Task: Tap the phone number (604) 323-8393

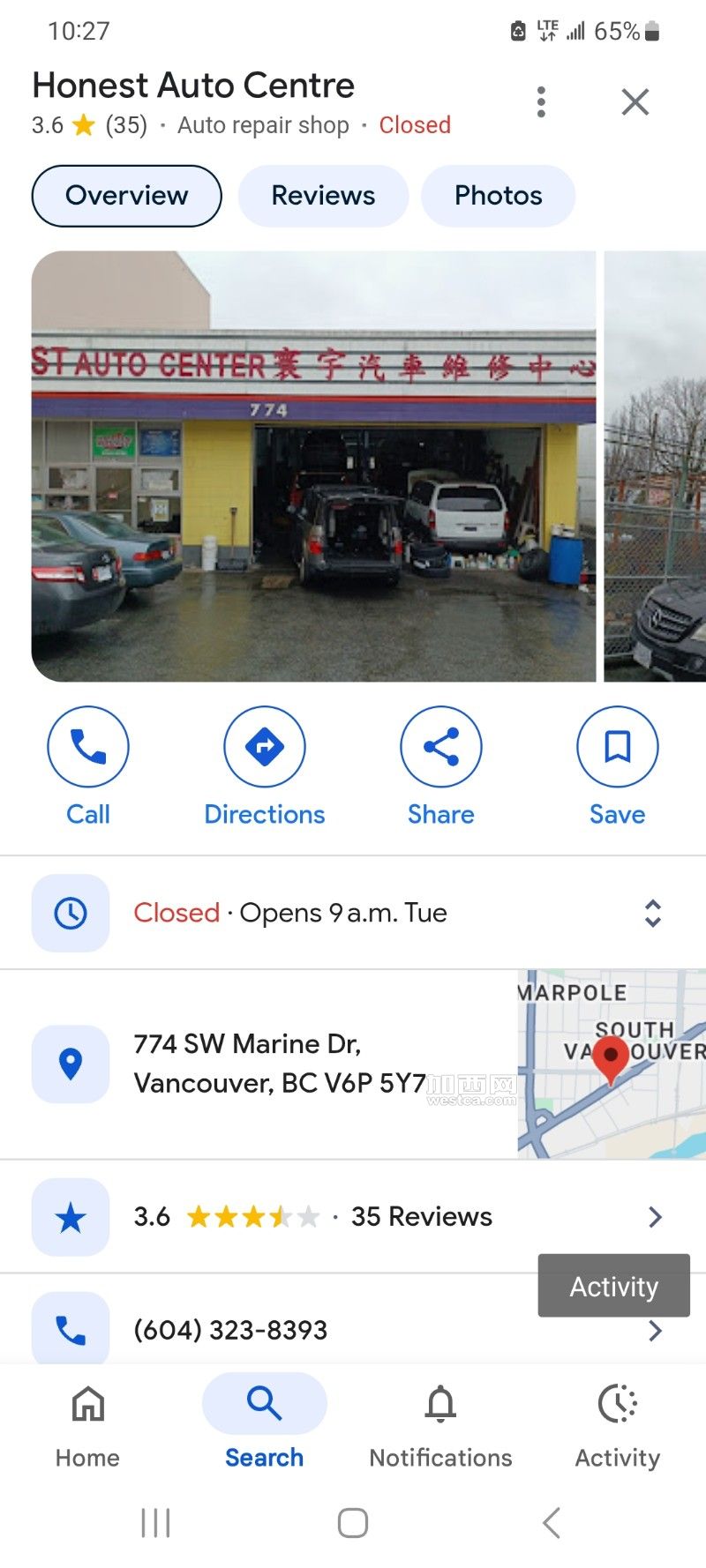Action: pos(231,1329)
